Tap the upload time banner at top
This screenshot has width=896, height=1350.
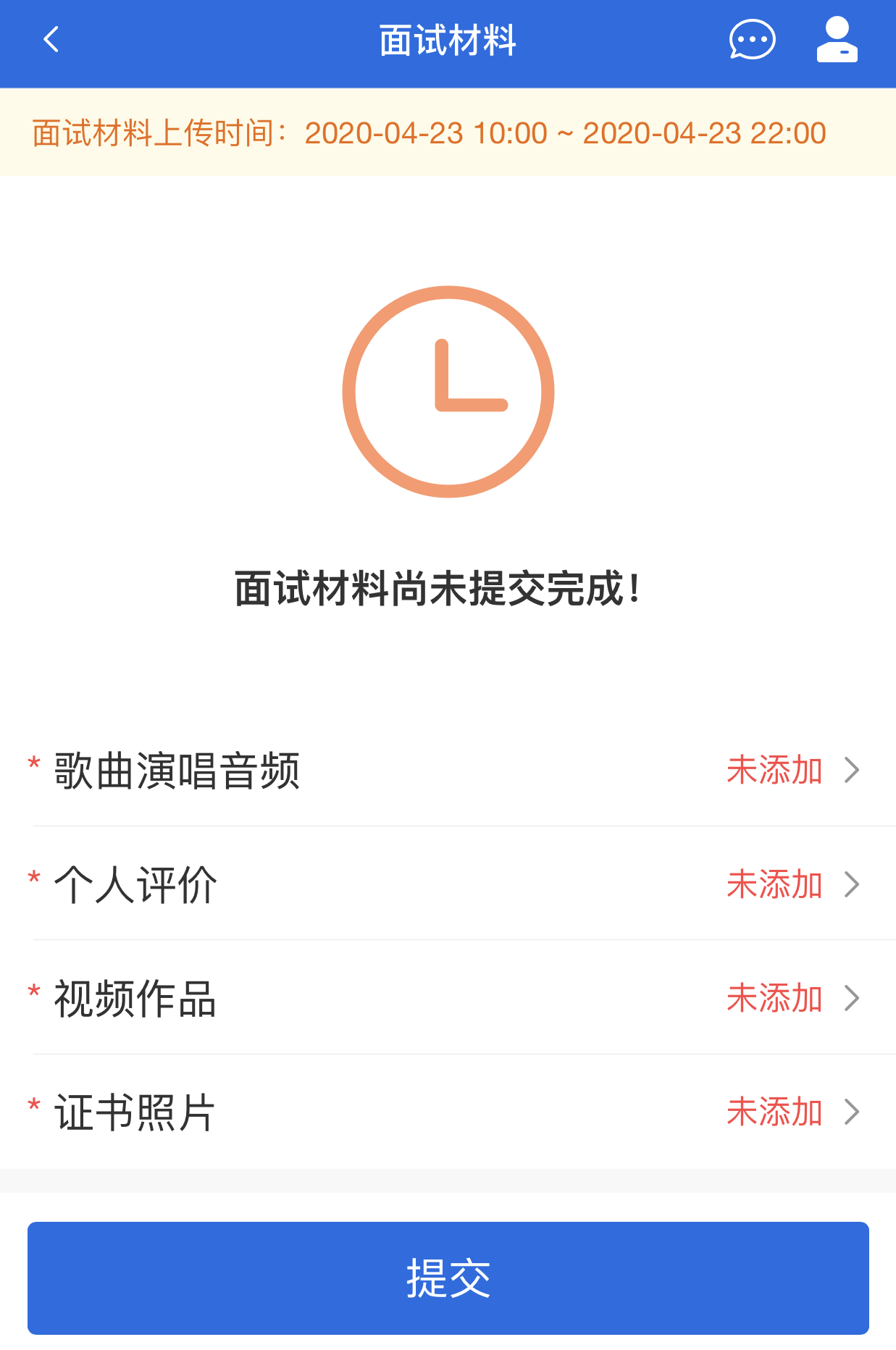pos(447,133)
